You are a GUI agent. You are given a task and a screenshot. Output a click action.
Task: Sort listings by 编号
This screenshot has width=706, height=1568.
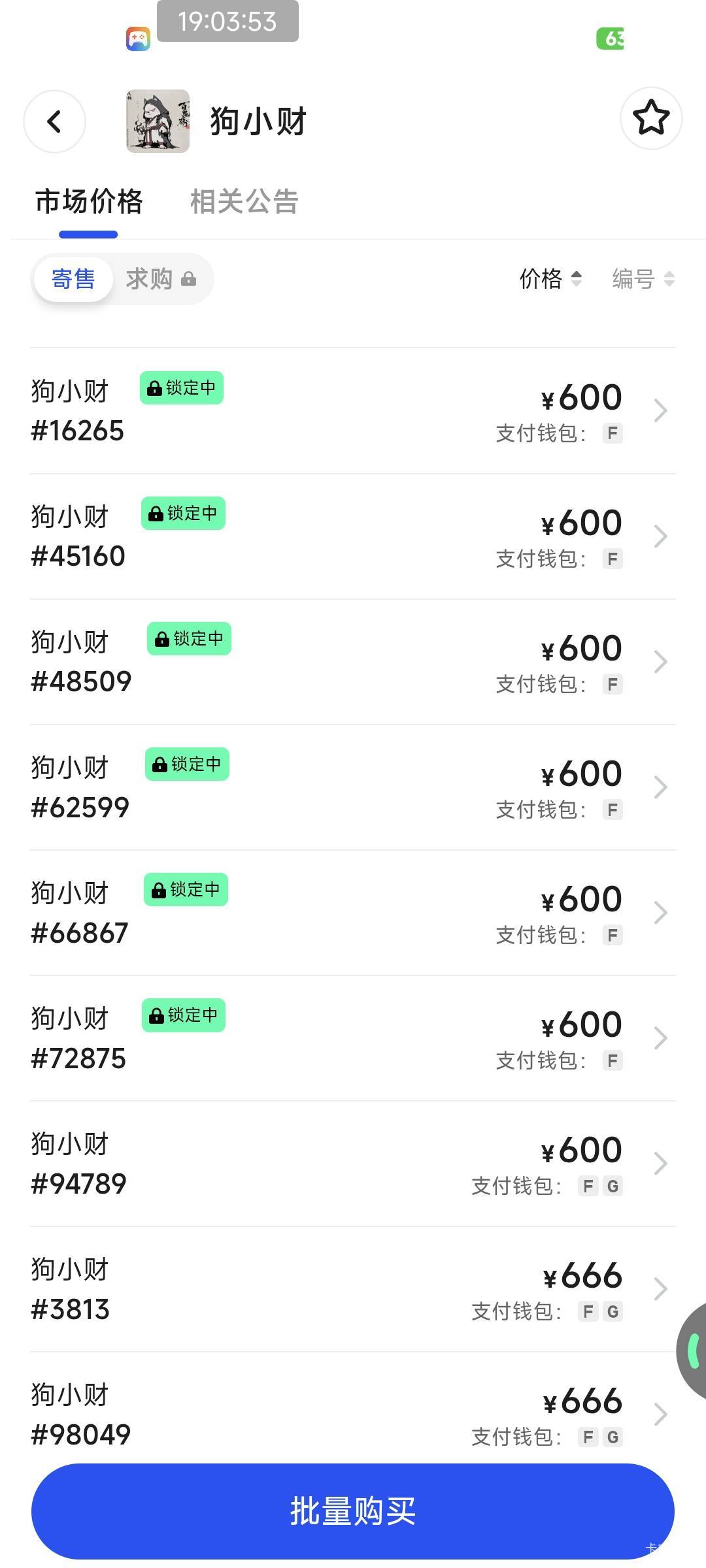[643, 279]
